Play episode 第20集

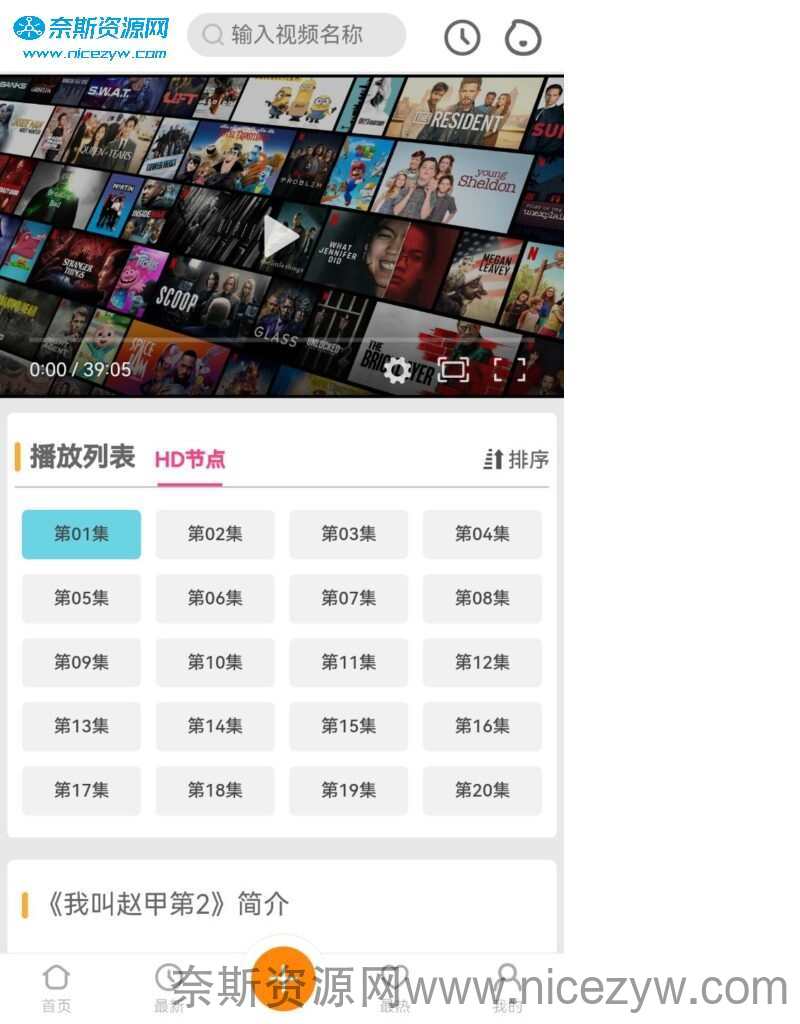click(482, 790)
